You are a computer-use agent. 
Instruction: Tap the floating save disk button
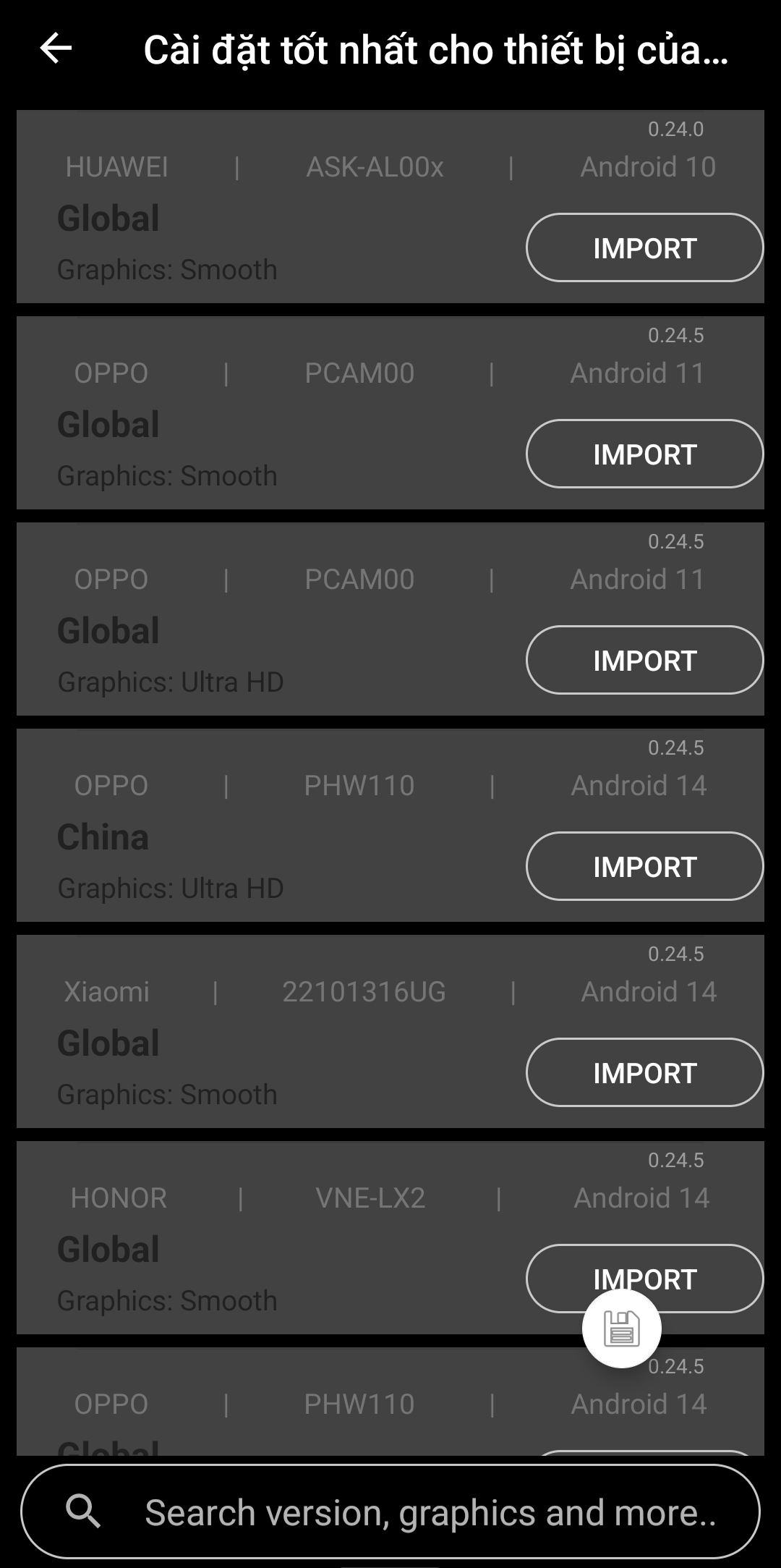tap(622, 1328)
